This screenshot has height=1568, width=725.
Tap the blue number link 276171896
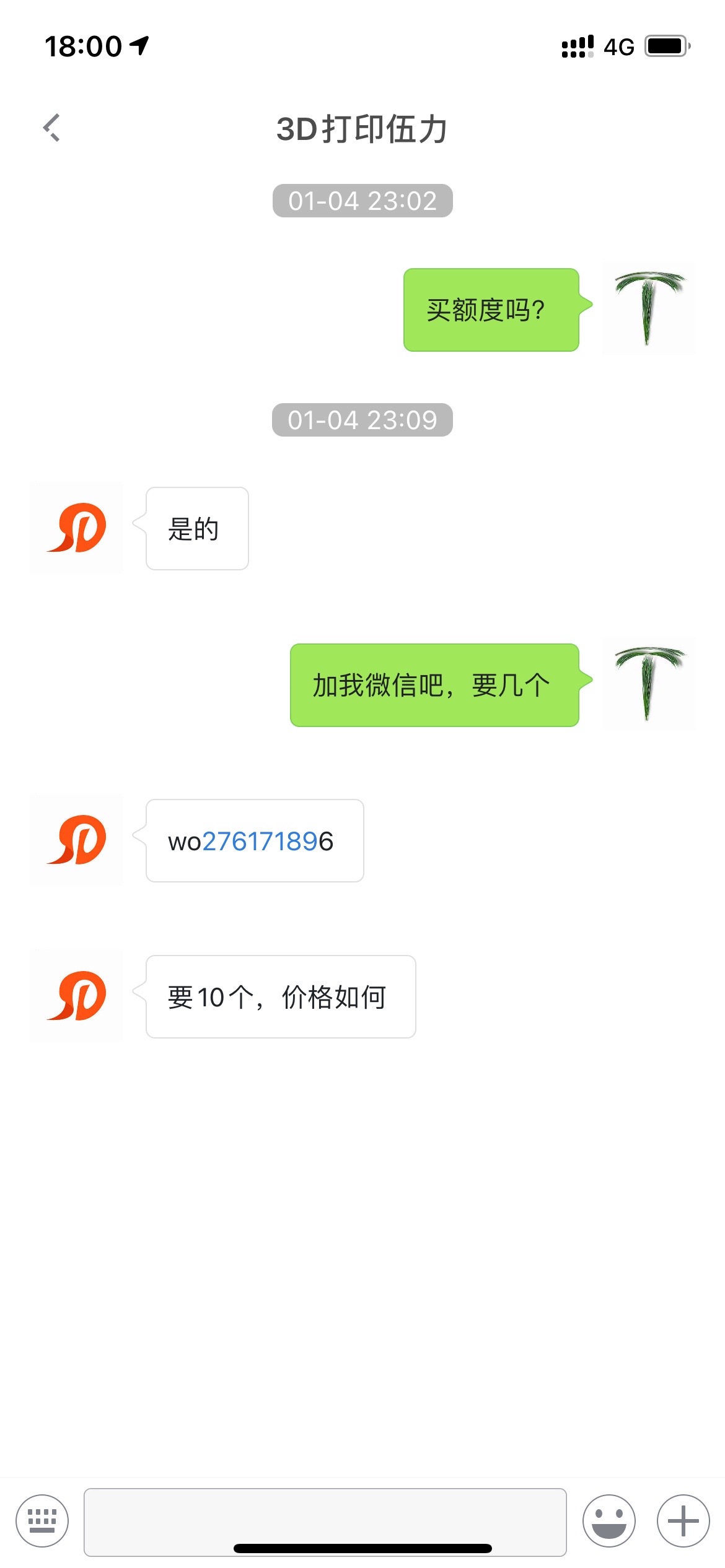coord(263,840)
